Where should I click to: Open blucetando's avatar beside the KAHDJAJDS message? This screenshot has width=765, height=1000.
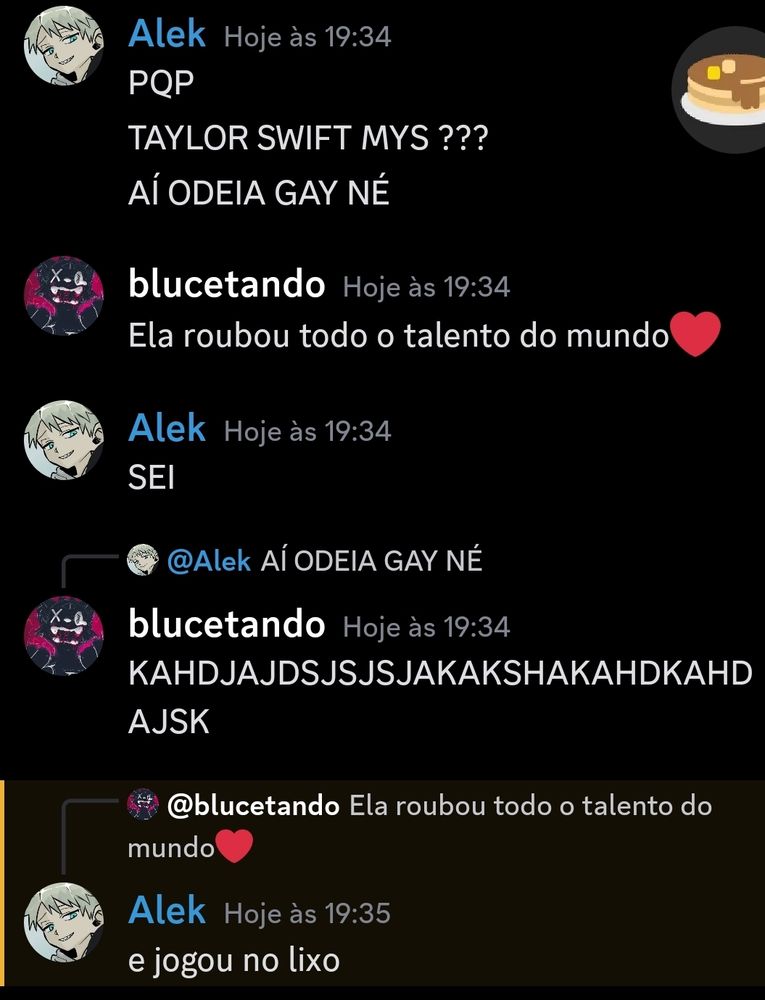[x=64, y=634]
